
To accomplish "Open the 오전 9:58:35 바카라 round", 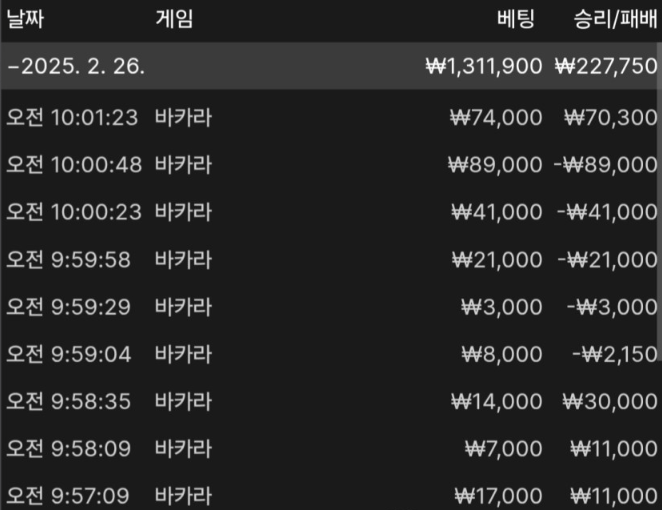I will (x=330, y=401).
